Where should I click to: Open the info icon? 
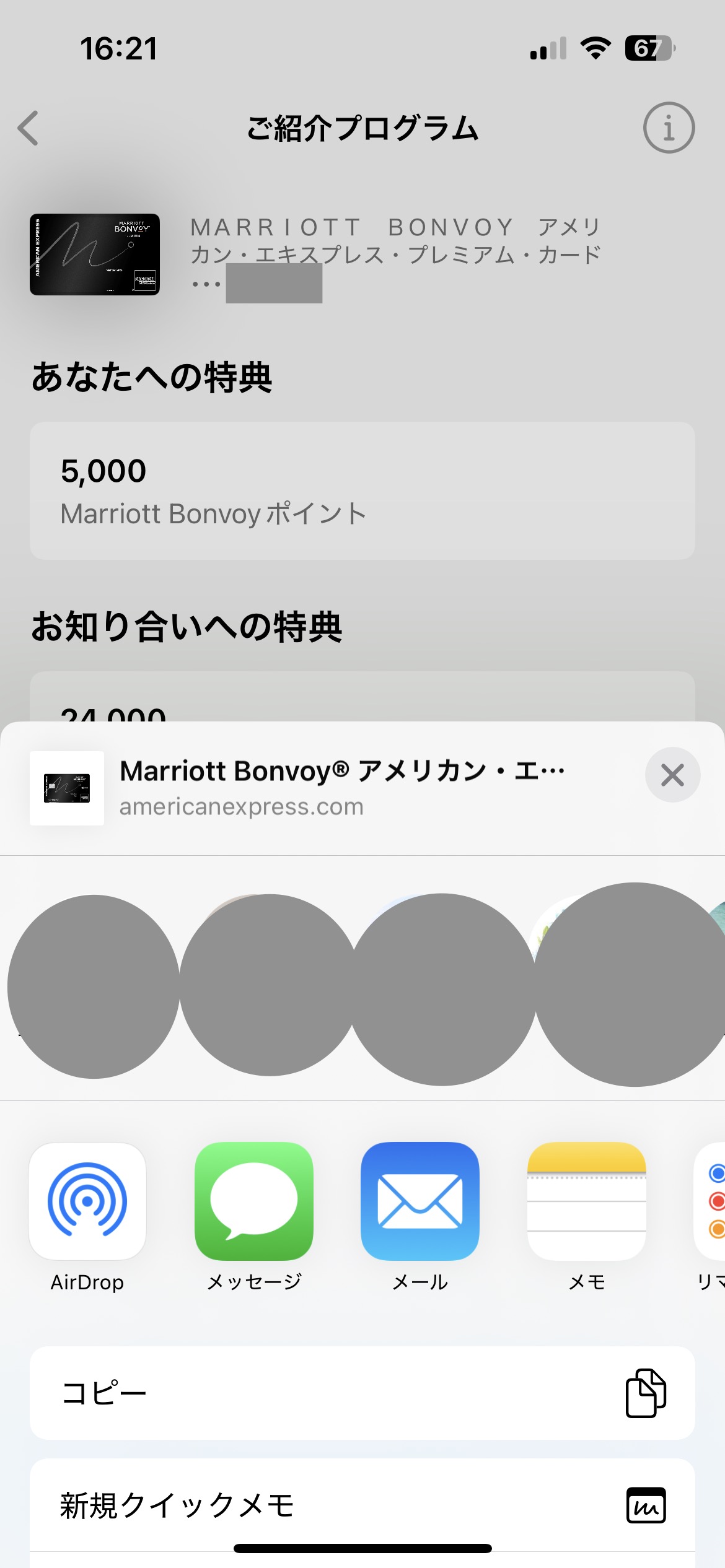click(669, 128)
